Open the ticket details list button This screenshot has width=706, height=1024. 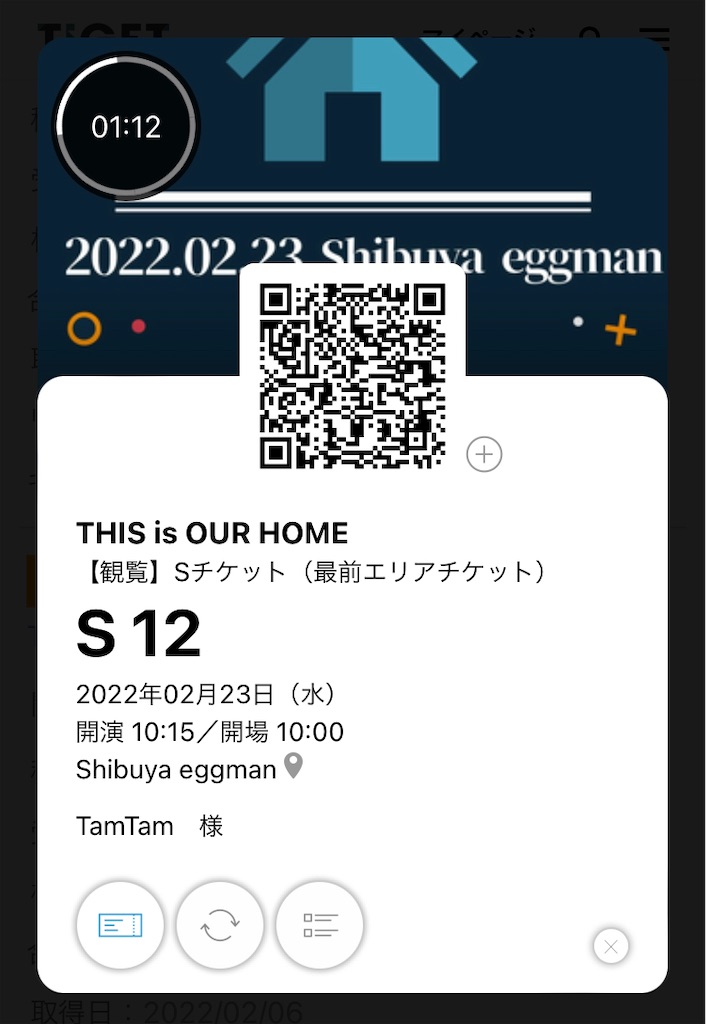coord(320,925)
